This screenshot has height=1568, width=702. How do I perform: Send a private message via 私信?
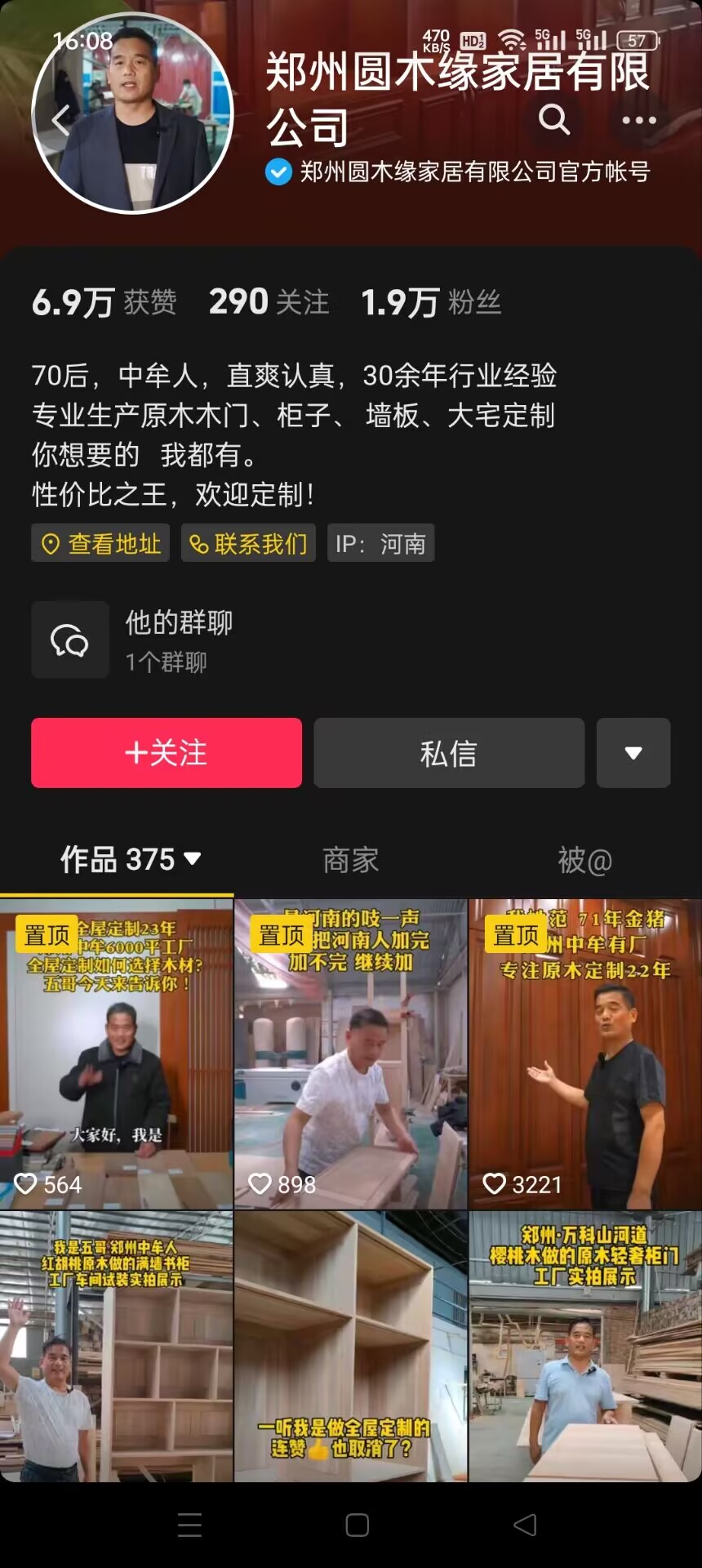(x=449, y=752)
